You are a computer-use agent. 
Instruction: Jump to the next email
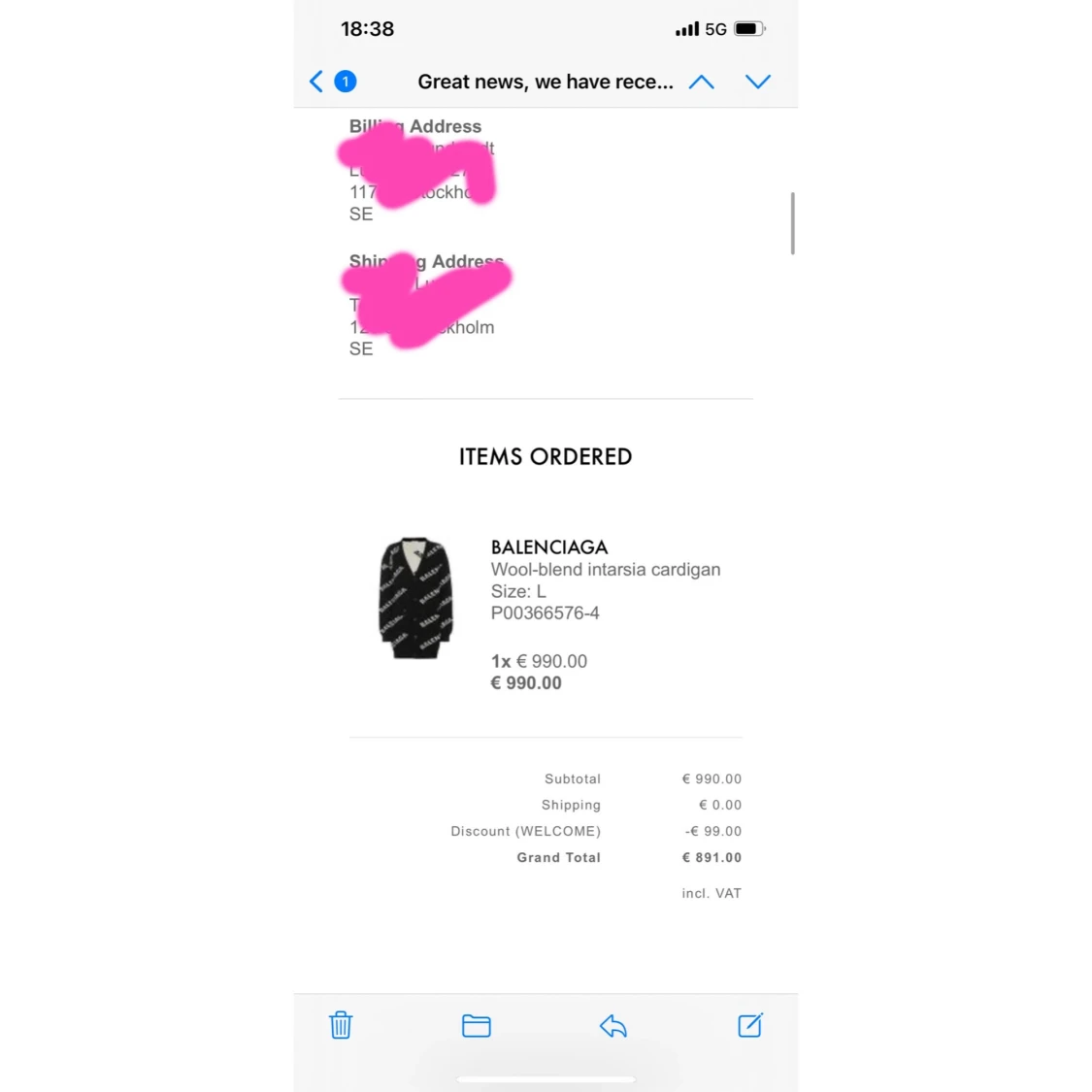pyautogui.click(x=757, y=82)
